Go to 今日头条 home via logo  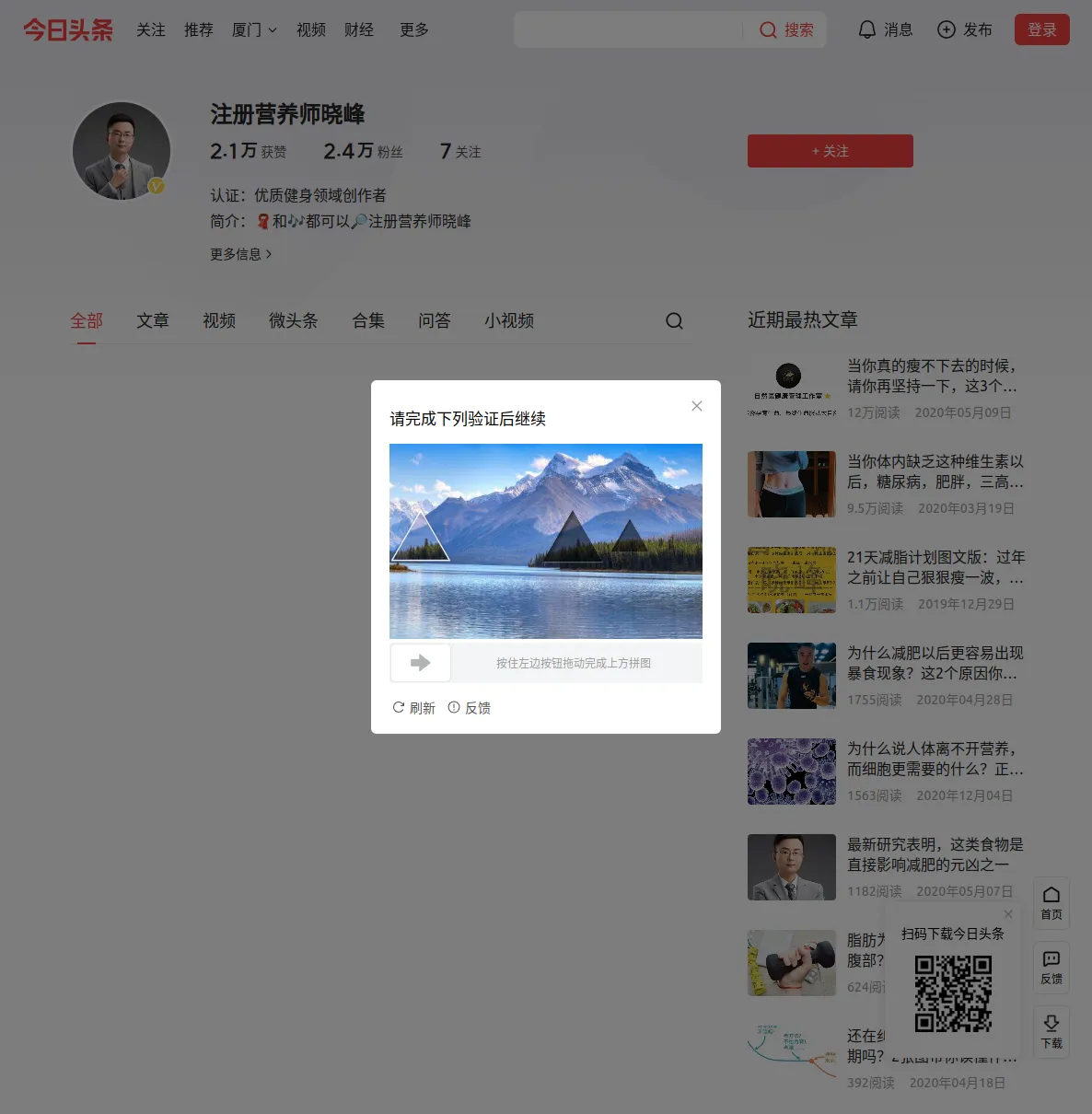(x=68, y=30)
